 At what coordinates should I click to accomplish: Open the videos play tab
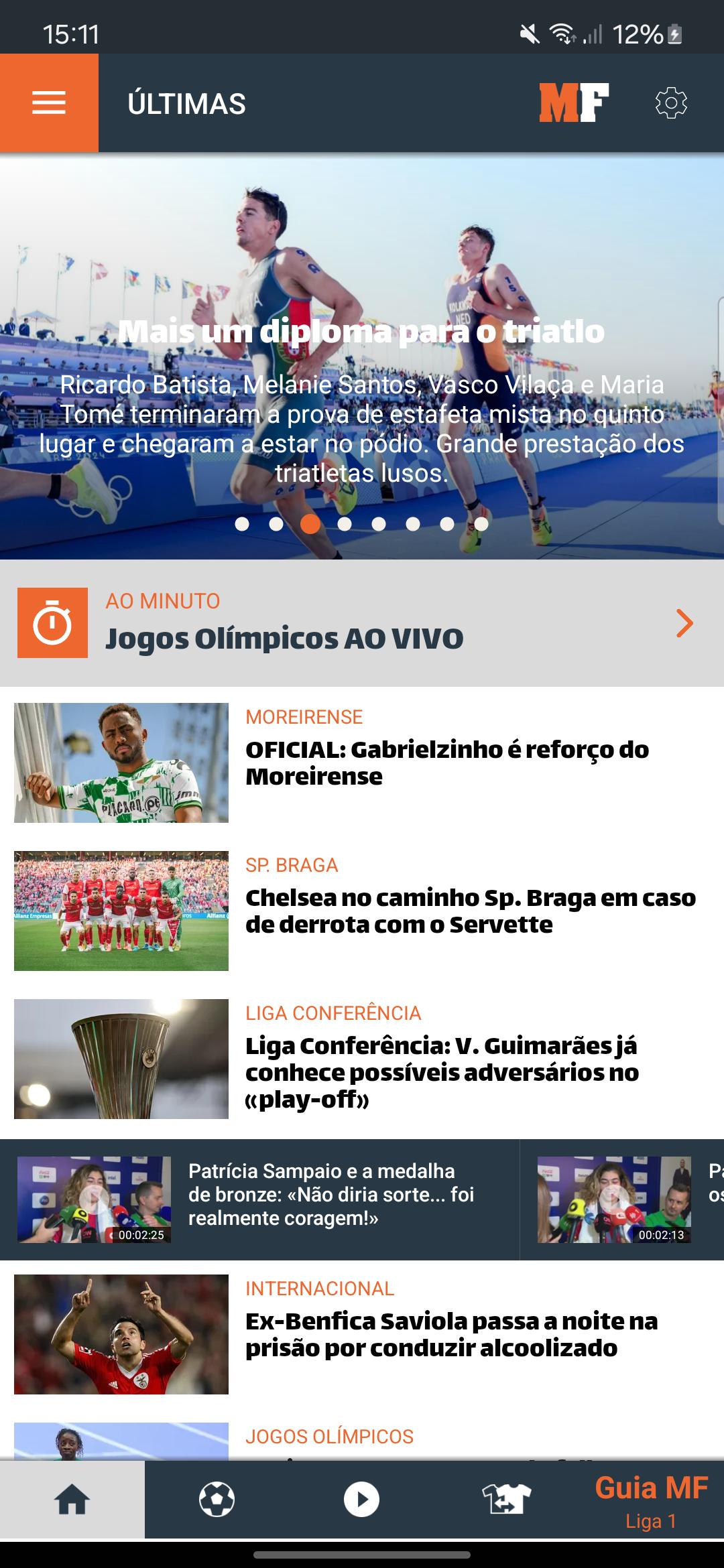click(x=361, y=1499)
